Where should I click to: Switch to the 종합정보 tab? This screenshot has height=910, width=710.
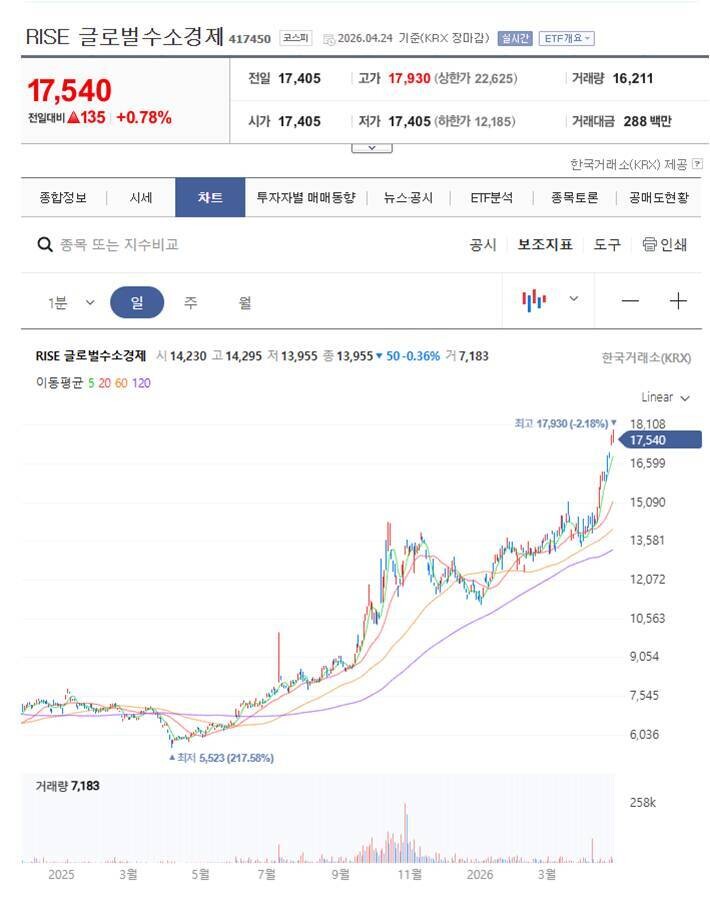pyautogui.click(x=63, y=197)
